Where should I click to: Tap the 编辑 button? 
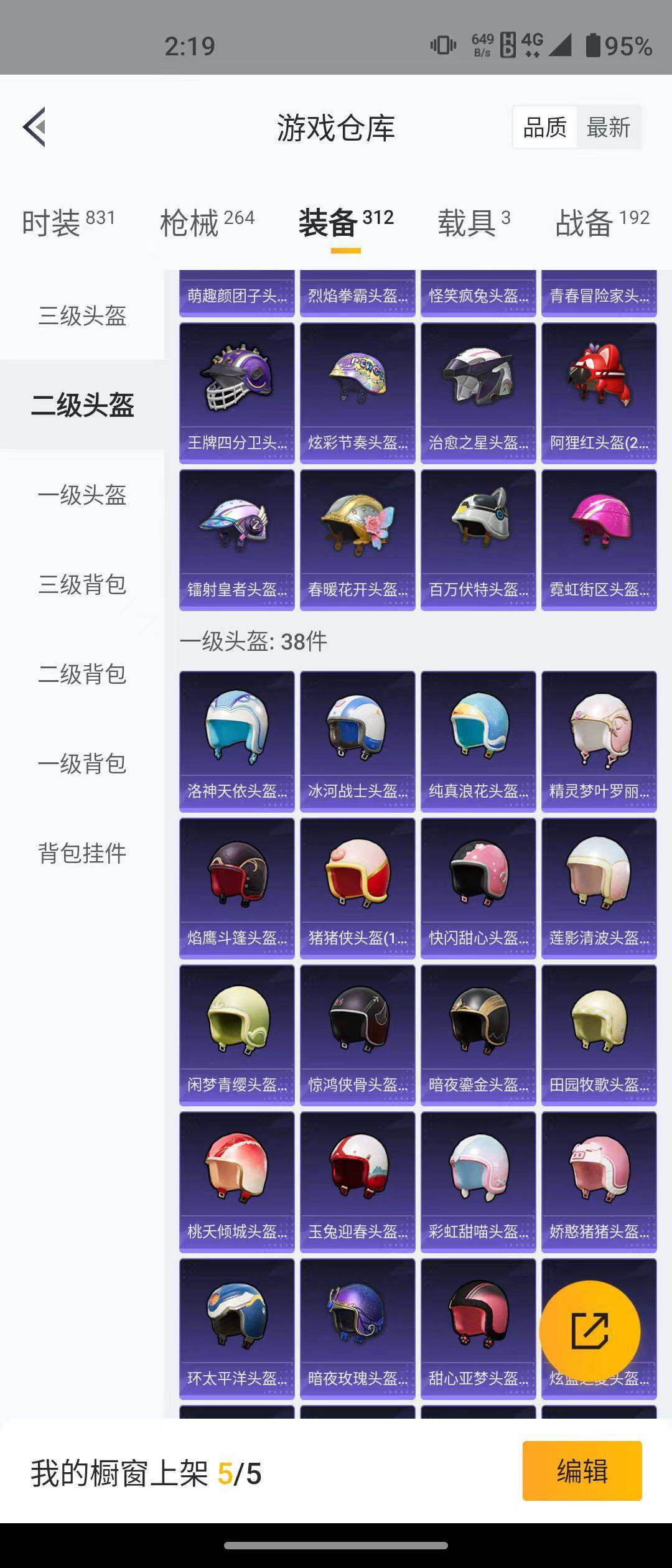pyautogui.click(x=582, y=1471)
